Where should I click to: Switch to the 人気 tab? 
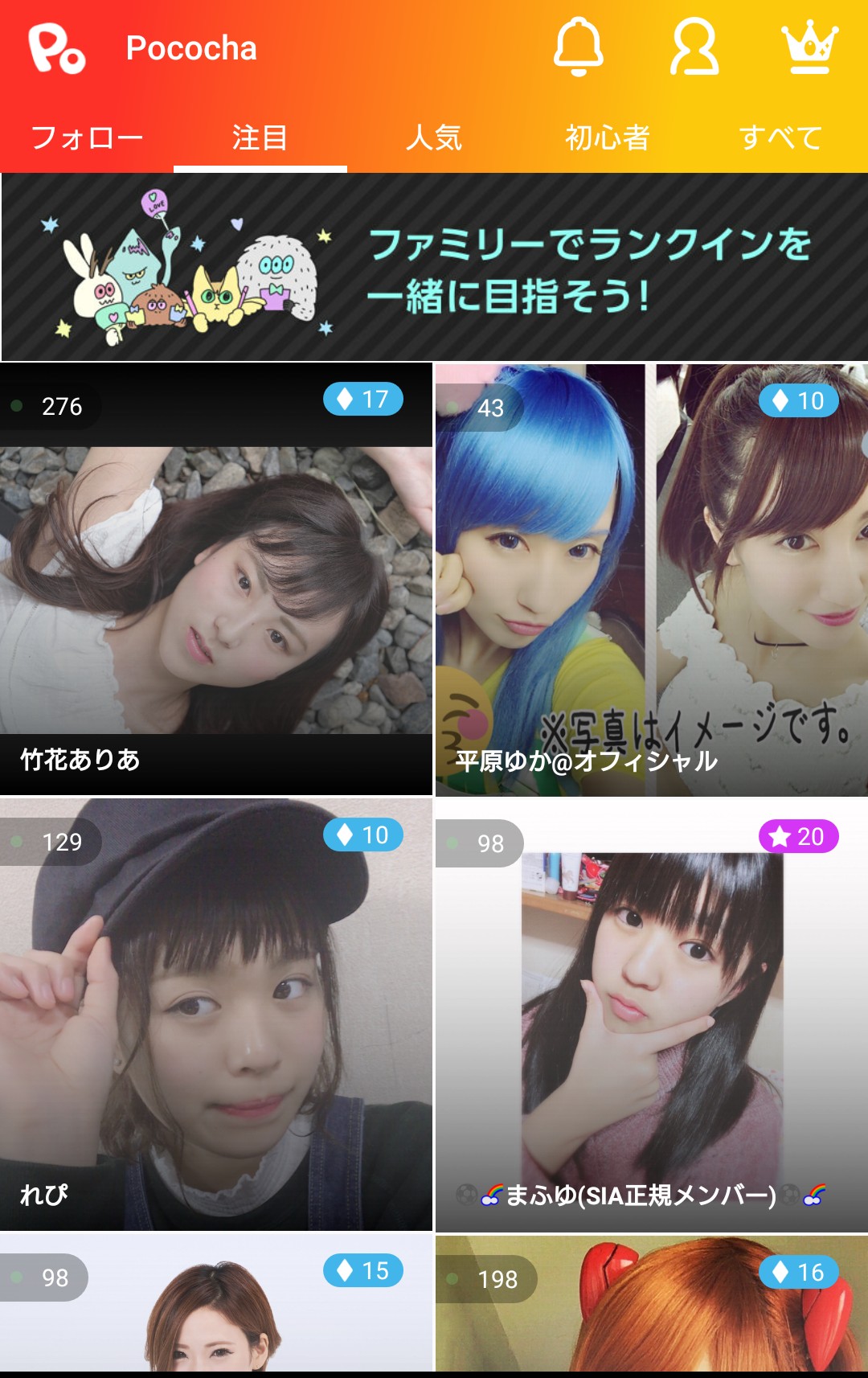coord(434,137)
